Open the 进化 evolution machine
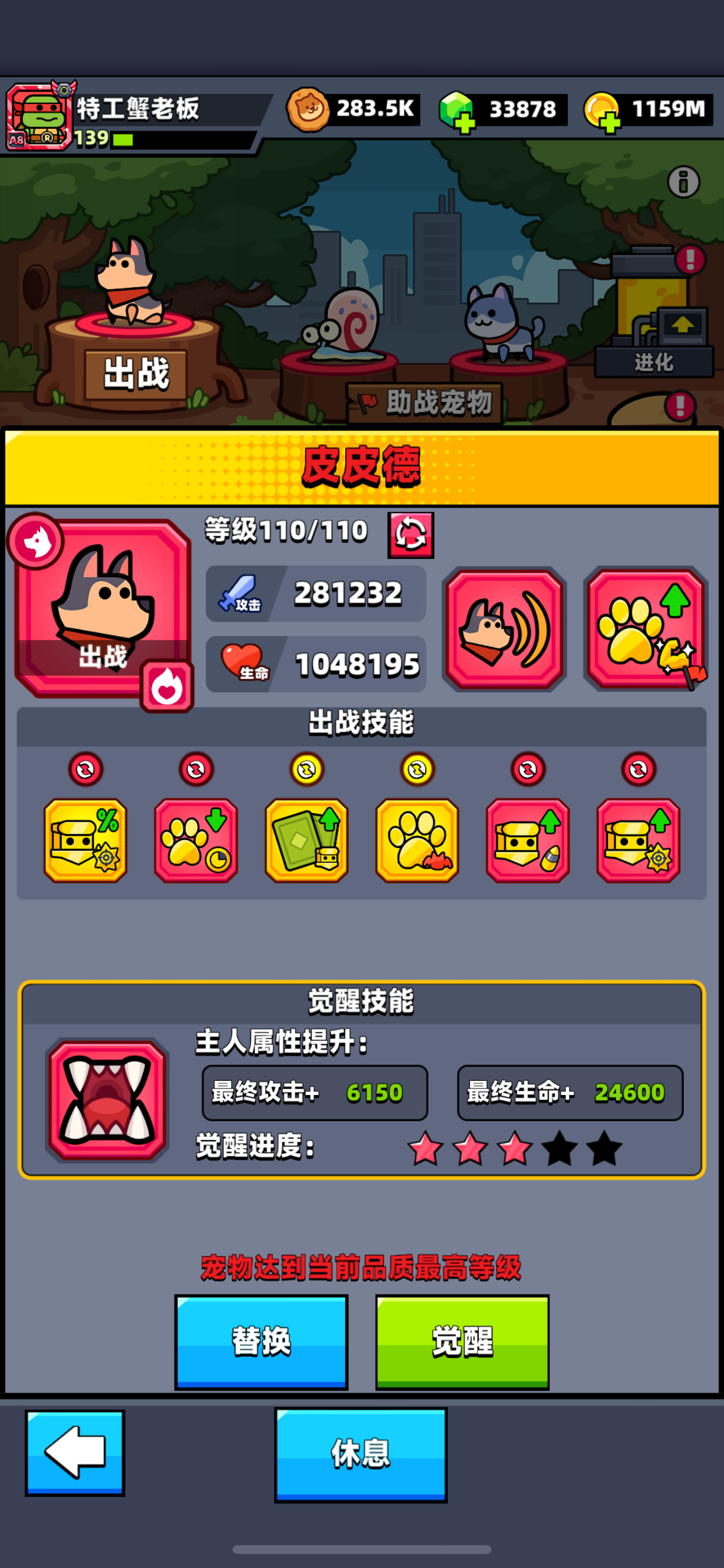Screen dimensions: 724x1568 (x=654, y=317)
